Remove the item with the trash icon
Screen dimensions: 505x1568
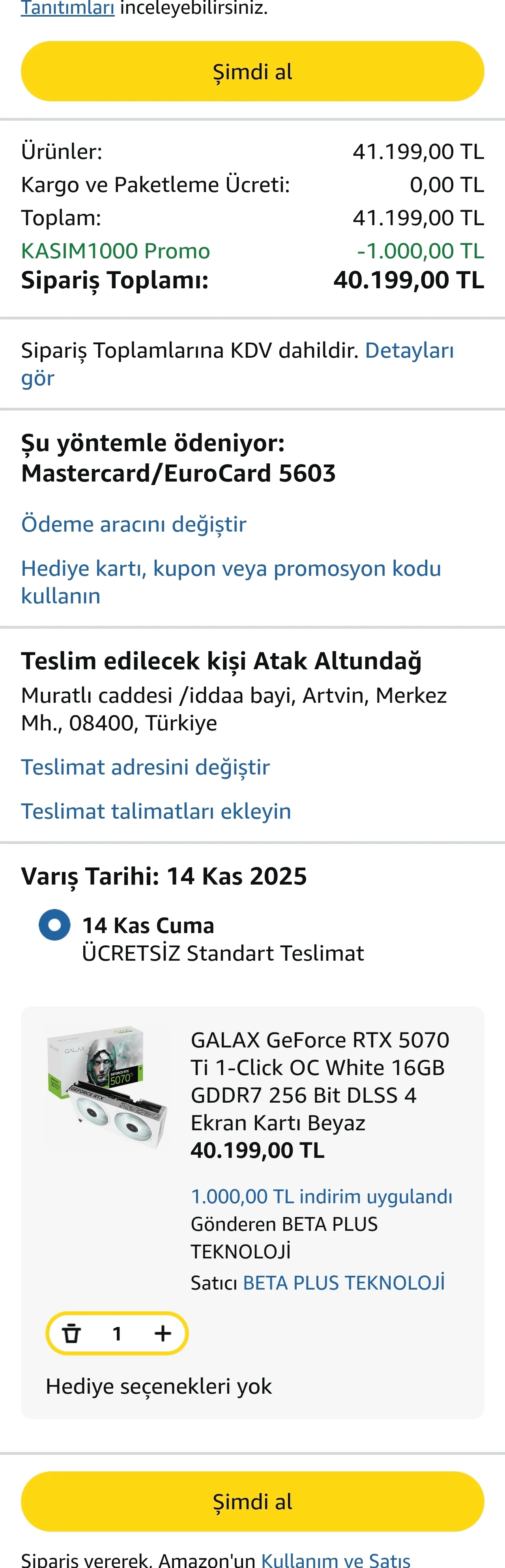[72, 1334]
